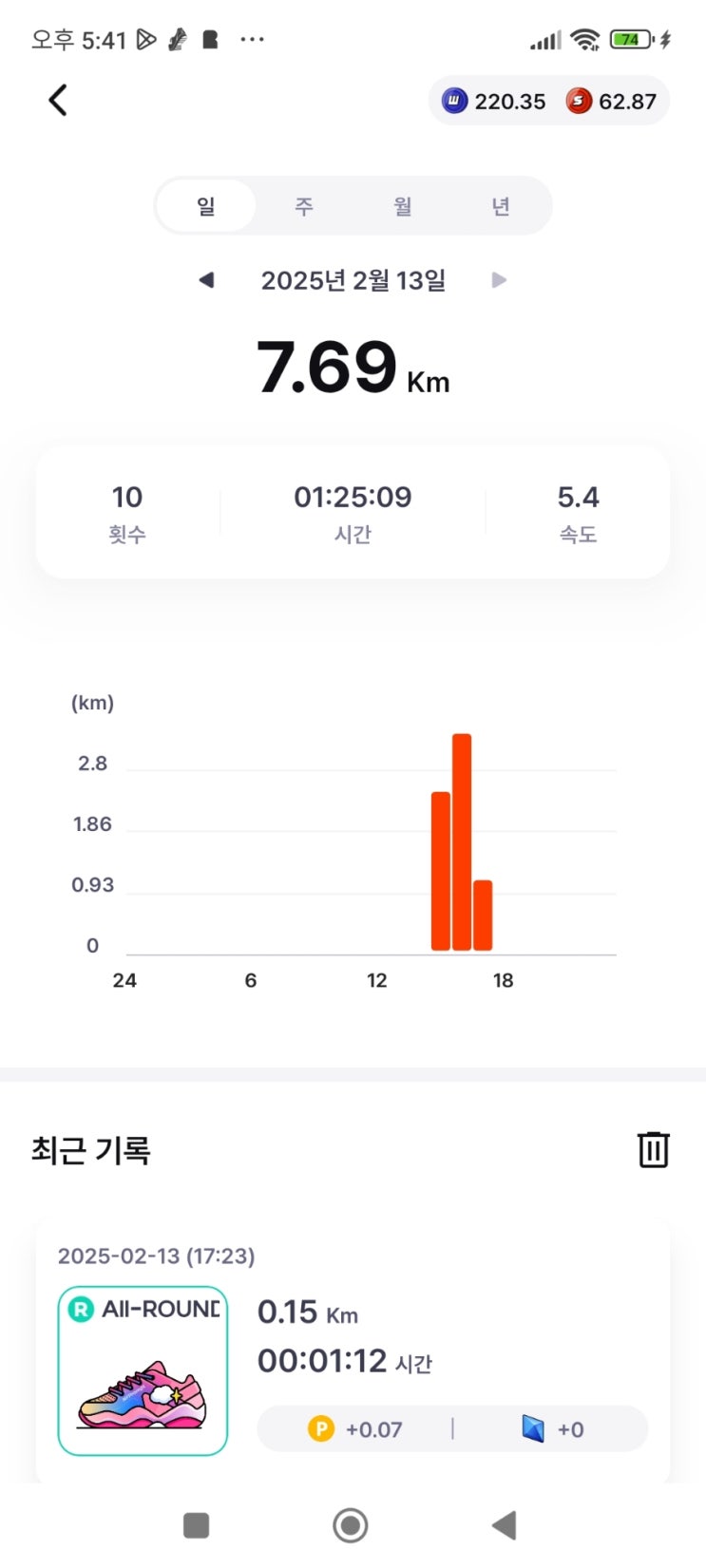This screenshot has width=706, height=1568.
Task: Tap the system home button
Action: (351, 1525)
